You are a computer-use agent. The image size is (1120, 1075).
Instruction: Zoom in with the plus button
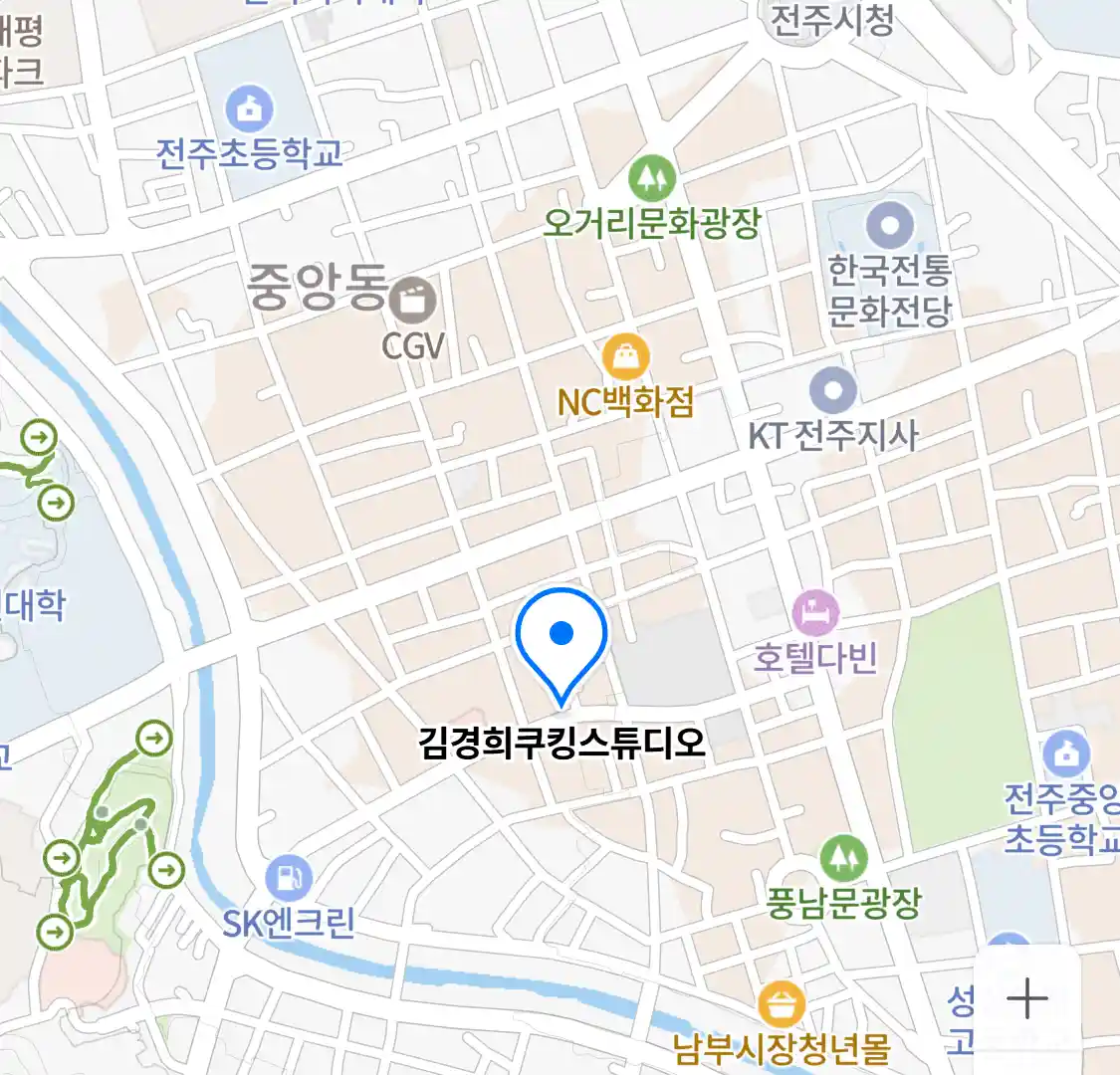click(1026, 997)
